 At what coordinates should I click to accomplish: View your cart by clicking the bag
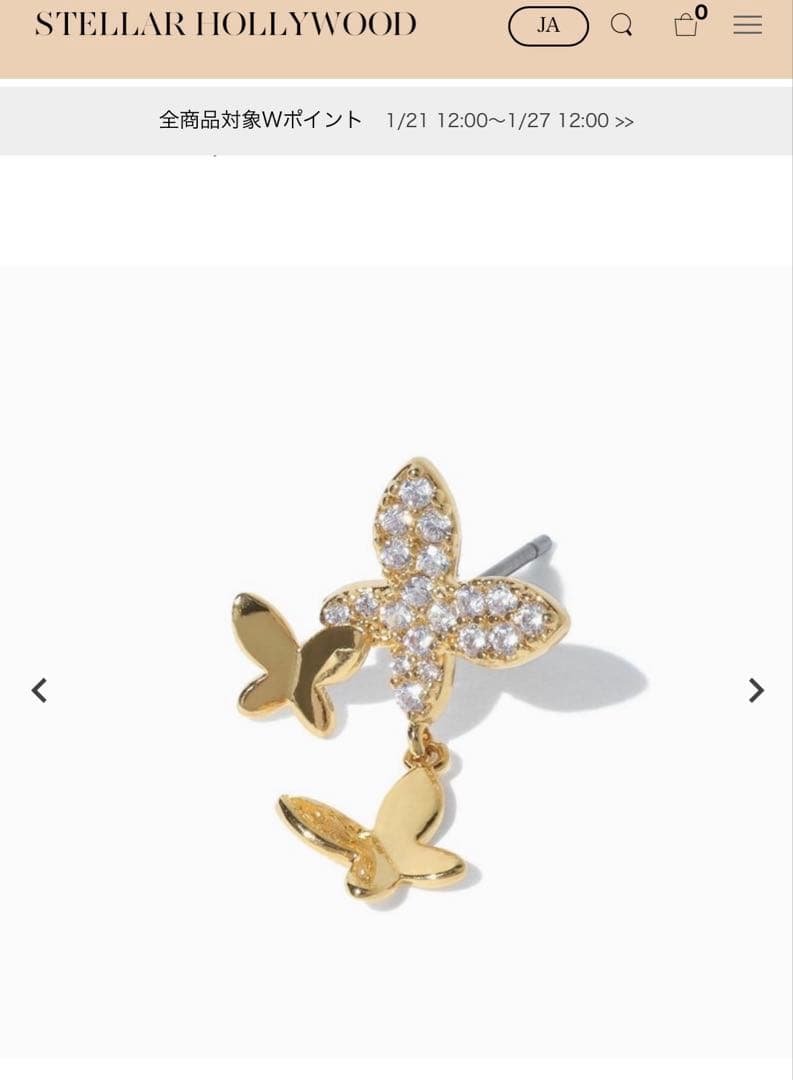click(686, 27)
